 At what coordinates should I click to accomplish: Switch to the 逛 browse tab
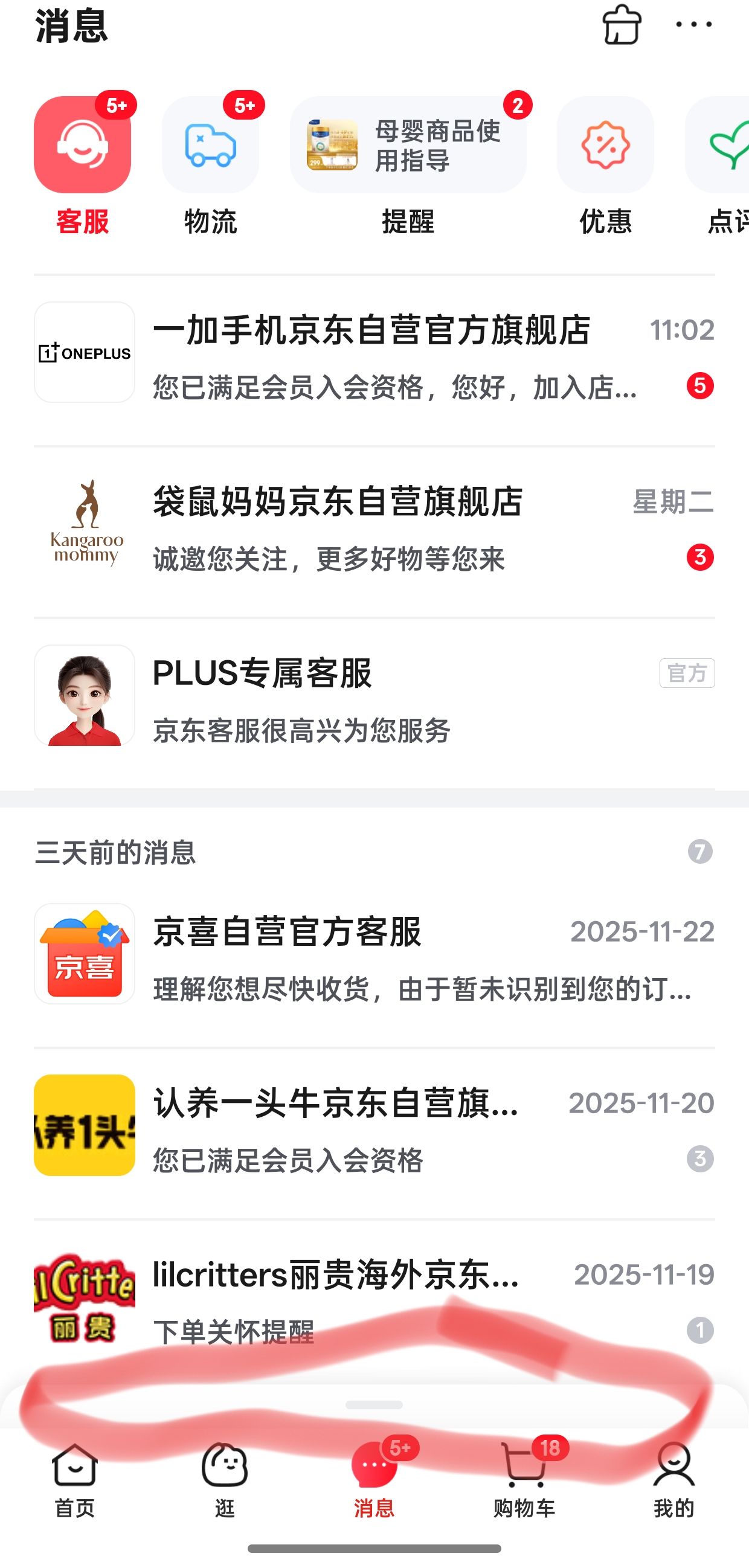225,1480
